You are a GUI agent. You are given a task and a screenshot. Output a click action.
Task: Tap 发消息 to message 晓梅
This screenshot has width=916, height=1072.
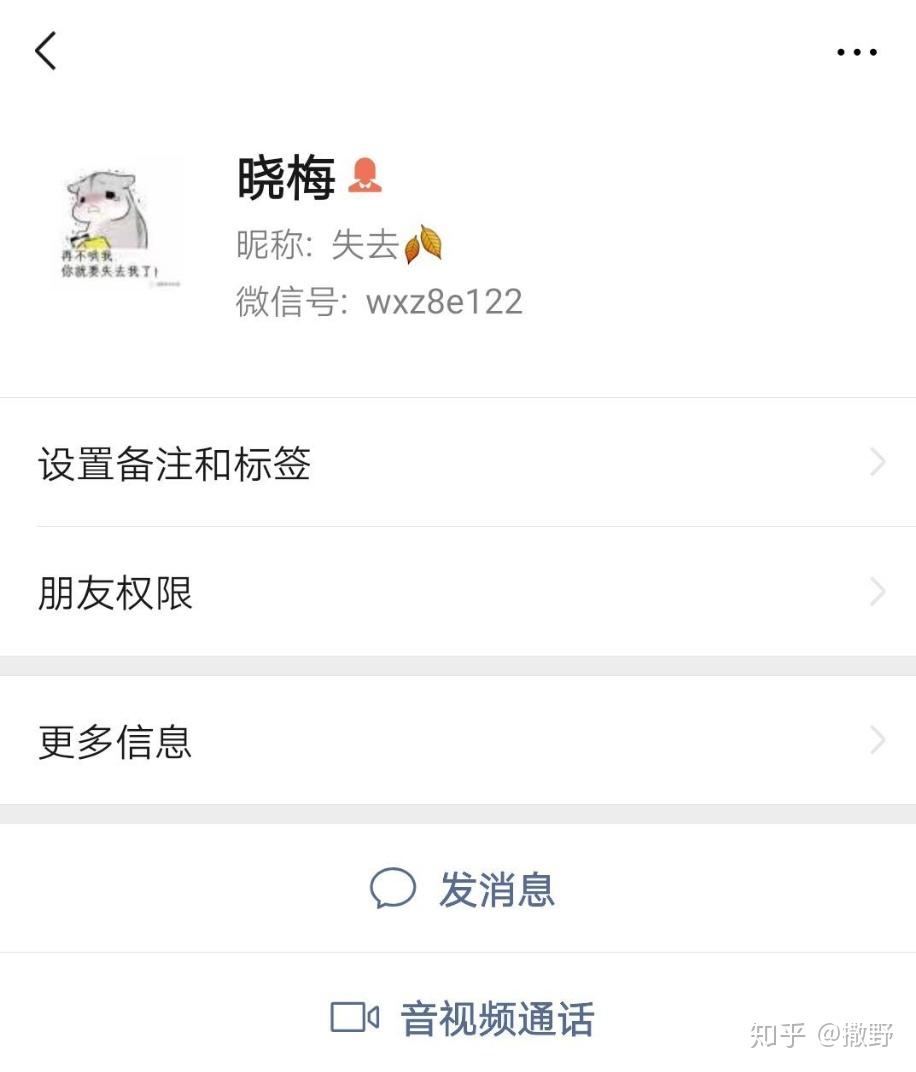coord(463,888)
